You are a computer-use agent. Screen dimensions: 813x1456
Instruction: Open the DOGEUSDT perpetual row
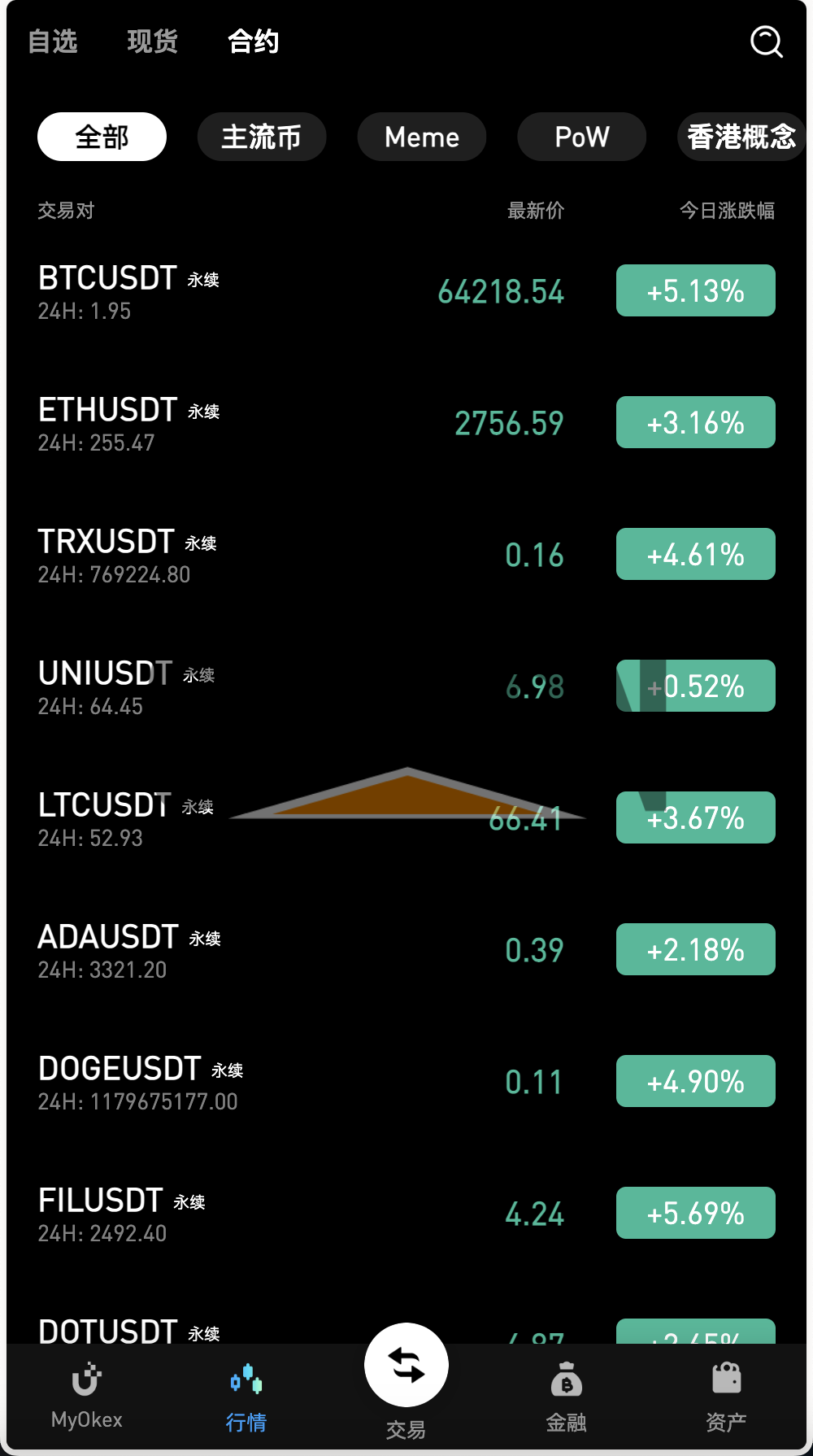pos(406,1082)
